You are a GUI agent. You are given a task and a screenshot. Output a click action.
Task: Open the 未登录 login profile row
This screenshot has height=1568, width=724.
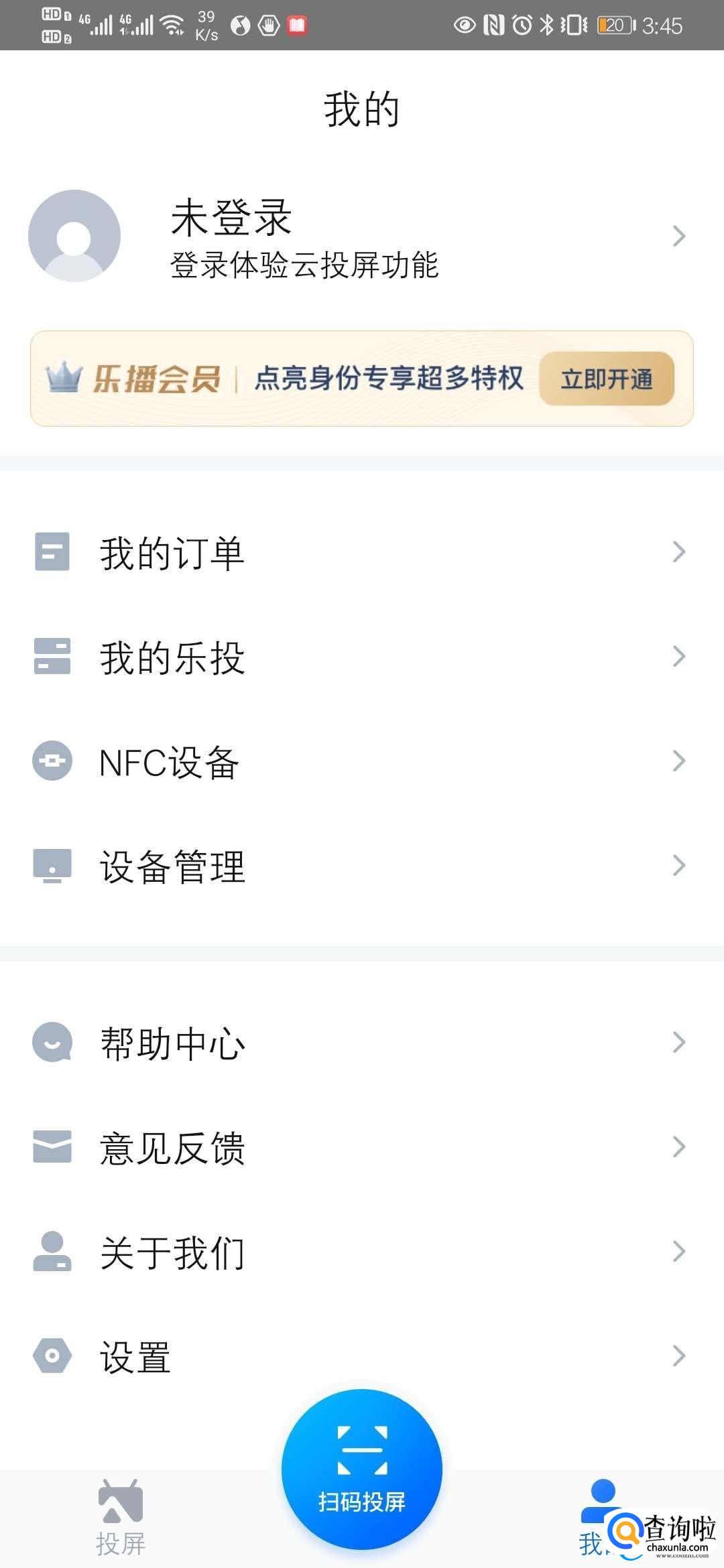(x=362, y=236)
